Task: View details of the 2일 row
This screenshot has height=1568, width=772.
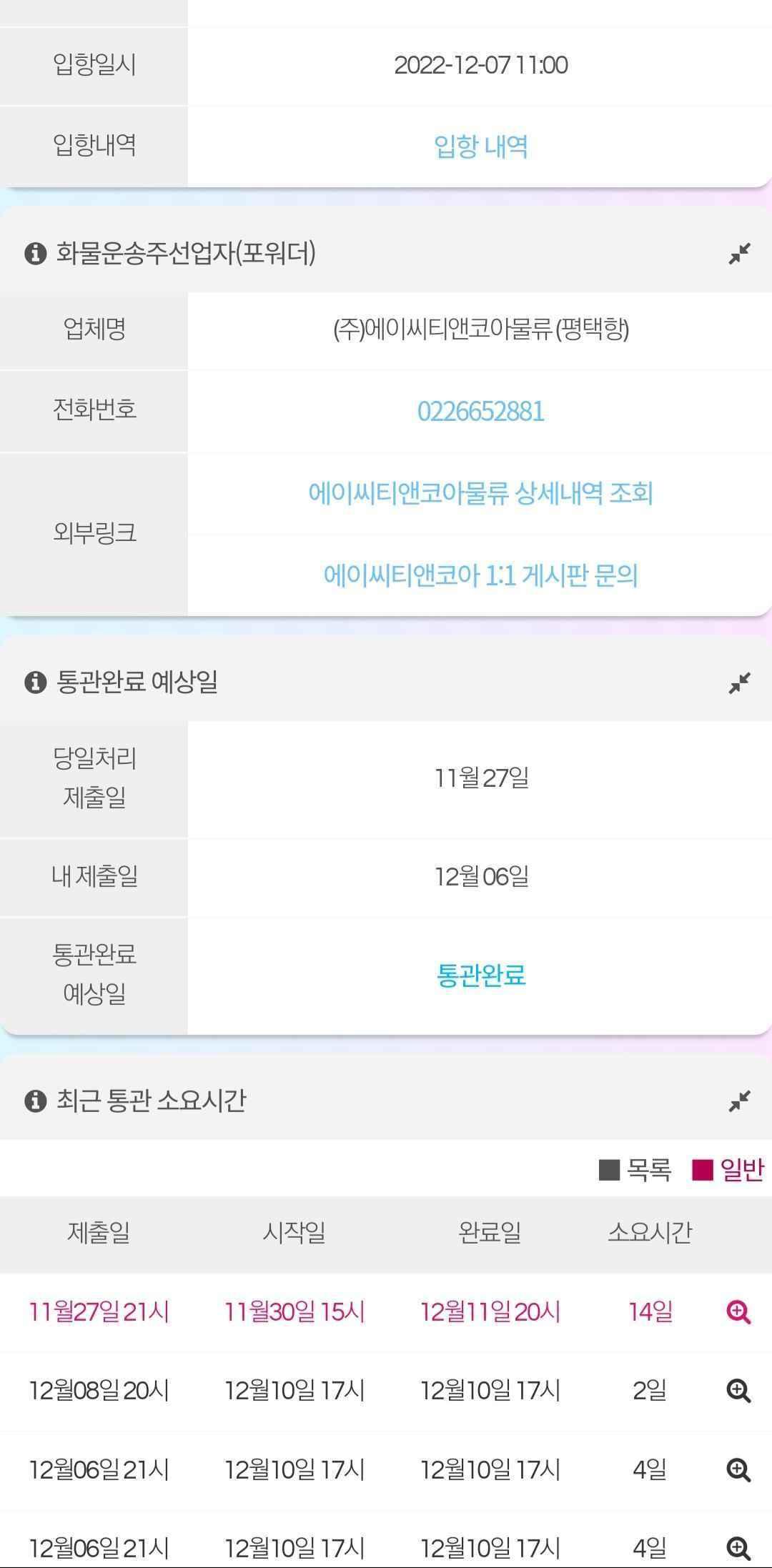Action: tap(738, 1390)
